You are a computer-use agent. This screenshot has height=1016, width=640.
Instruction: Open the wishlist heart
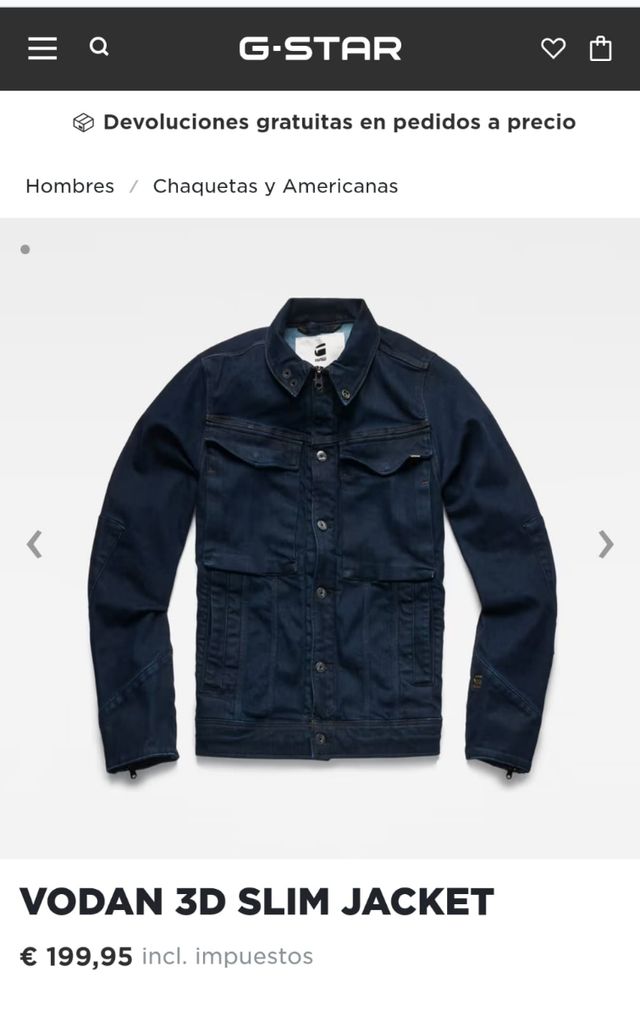[x=553, y=48]
